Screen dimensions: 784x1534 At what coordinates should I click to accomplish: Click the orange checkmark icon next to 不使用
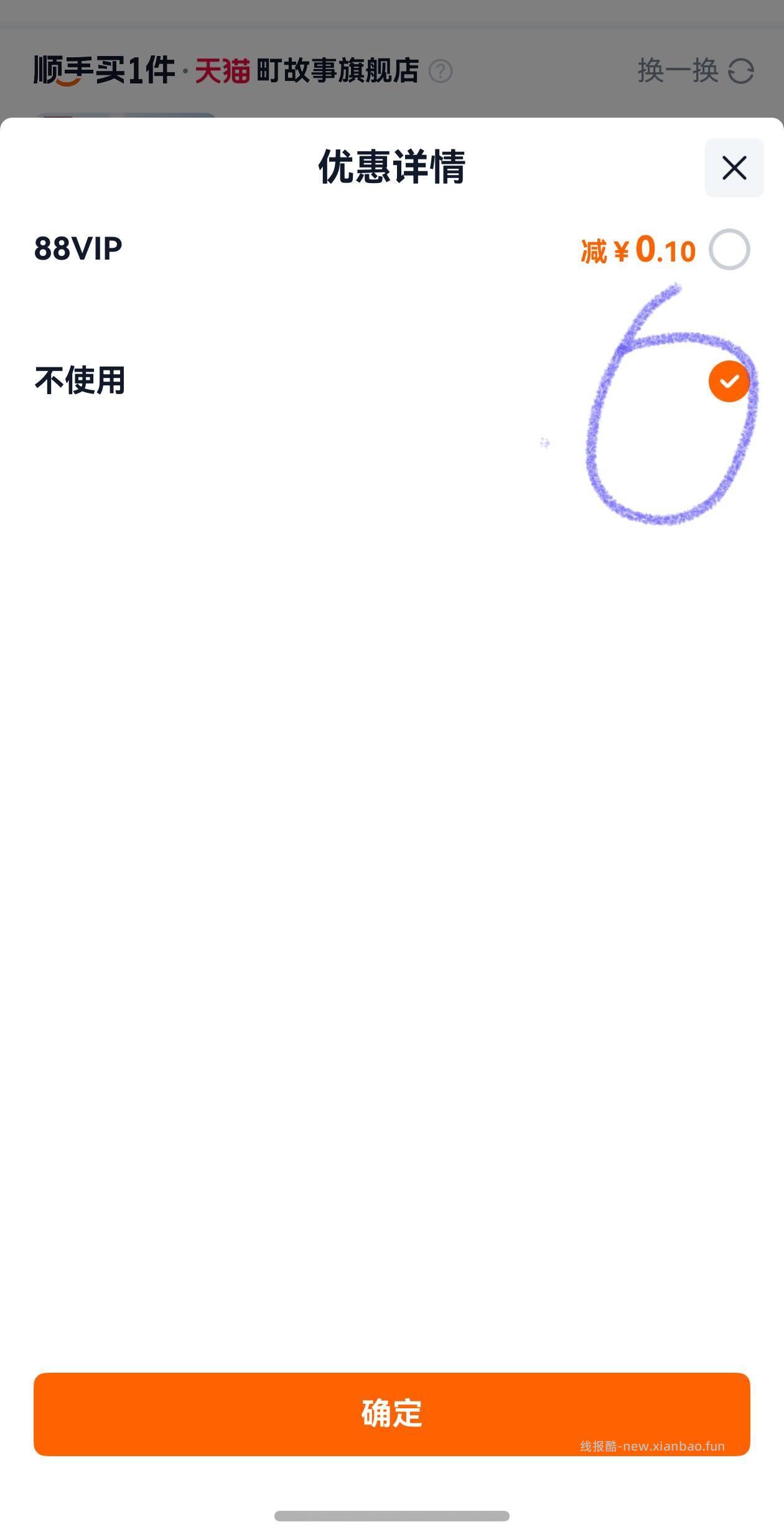[x=729, y=382]
